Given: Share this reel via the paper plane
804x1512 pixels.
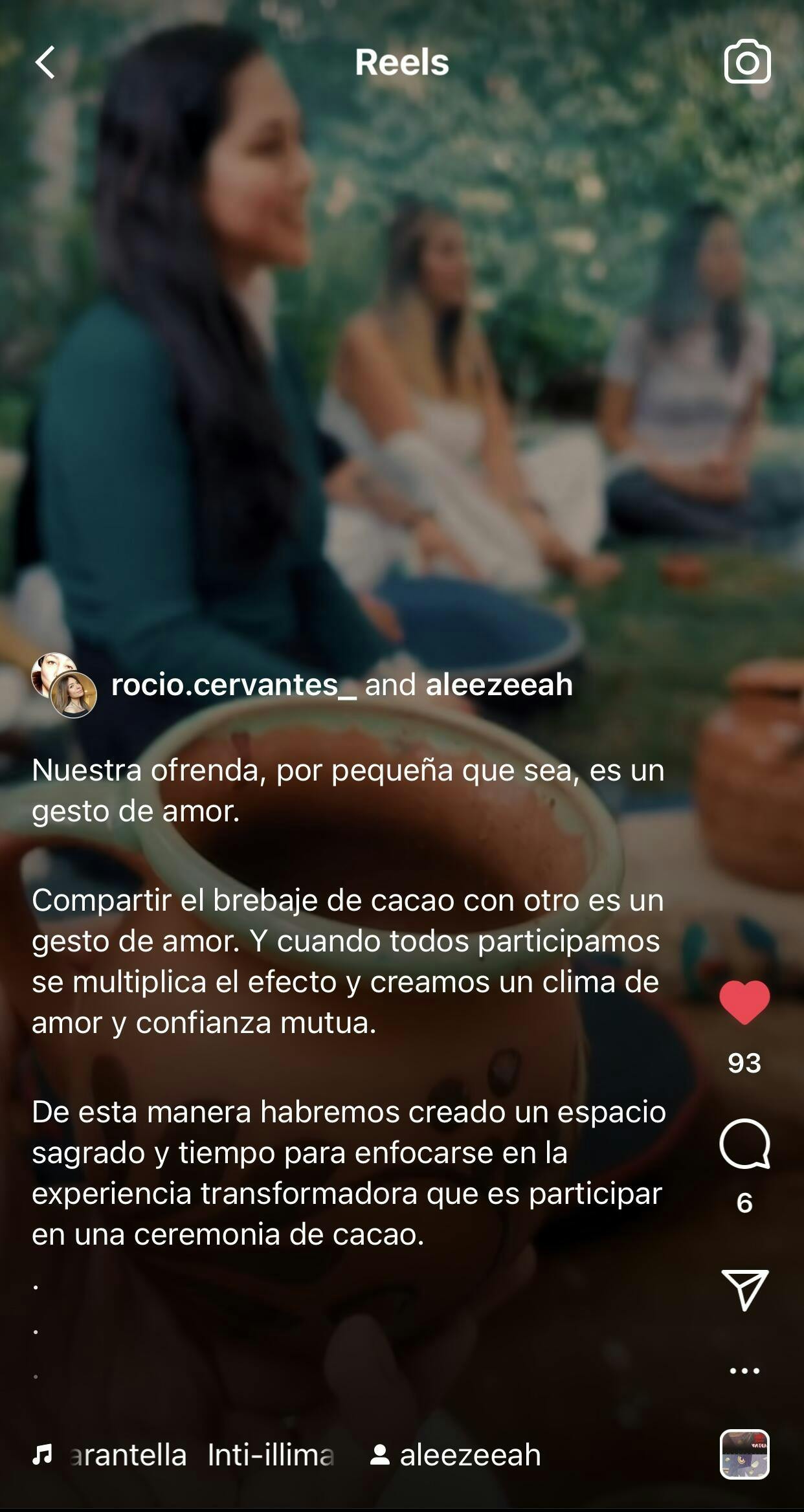Looking at the screenshot, I should pyautogui.click(x=744, y=1289).
